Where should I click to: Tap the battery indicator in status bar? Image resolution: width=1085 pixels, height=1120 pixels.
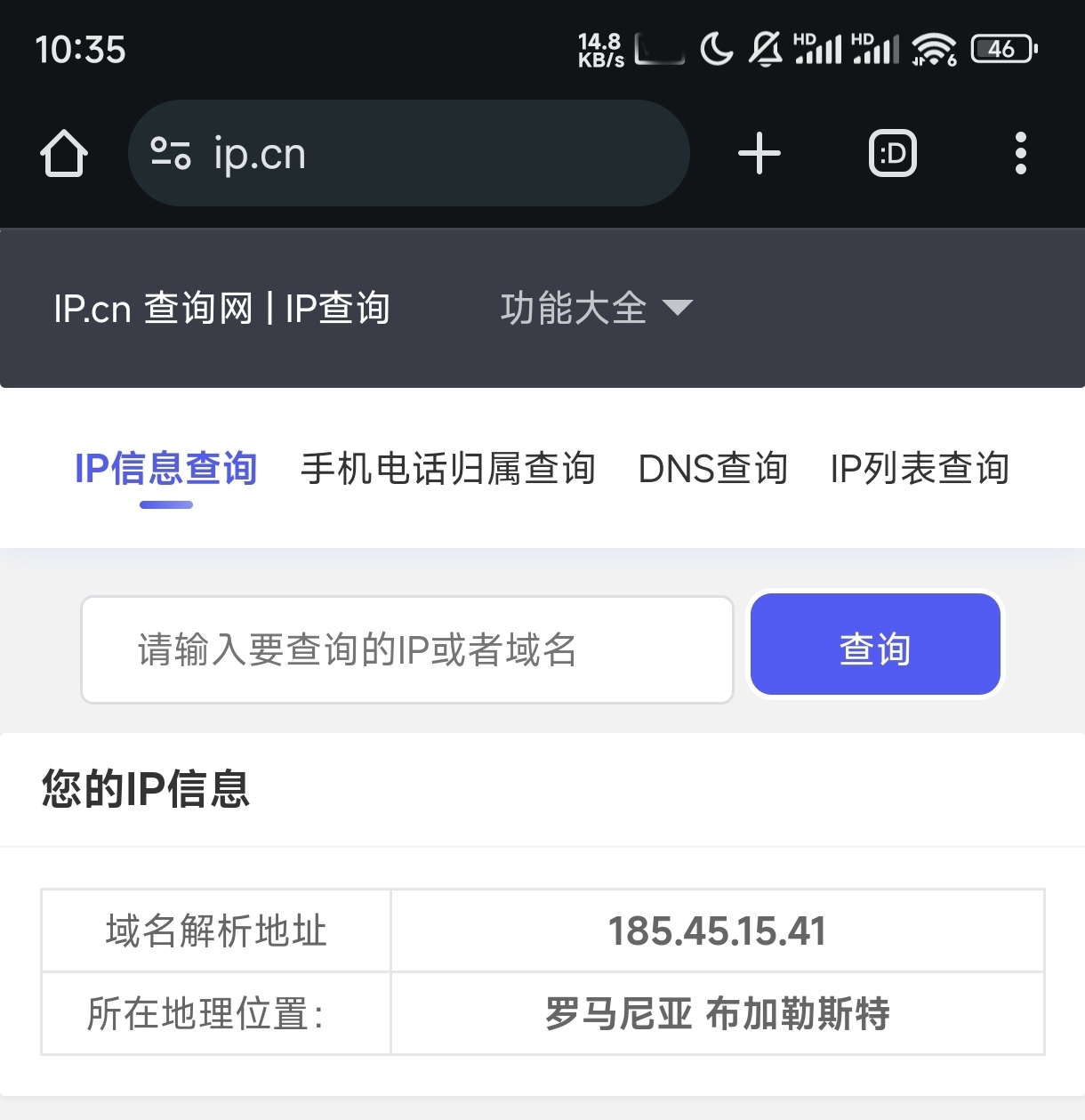pos(1003,49)
